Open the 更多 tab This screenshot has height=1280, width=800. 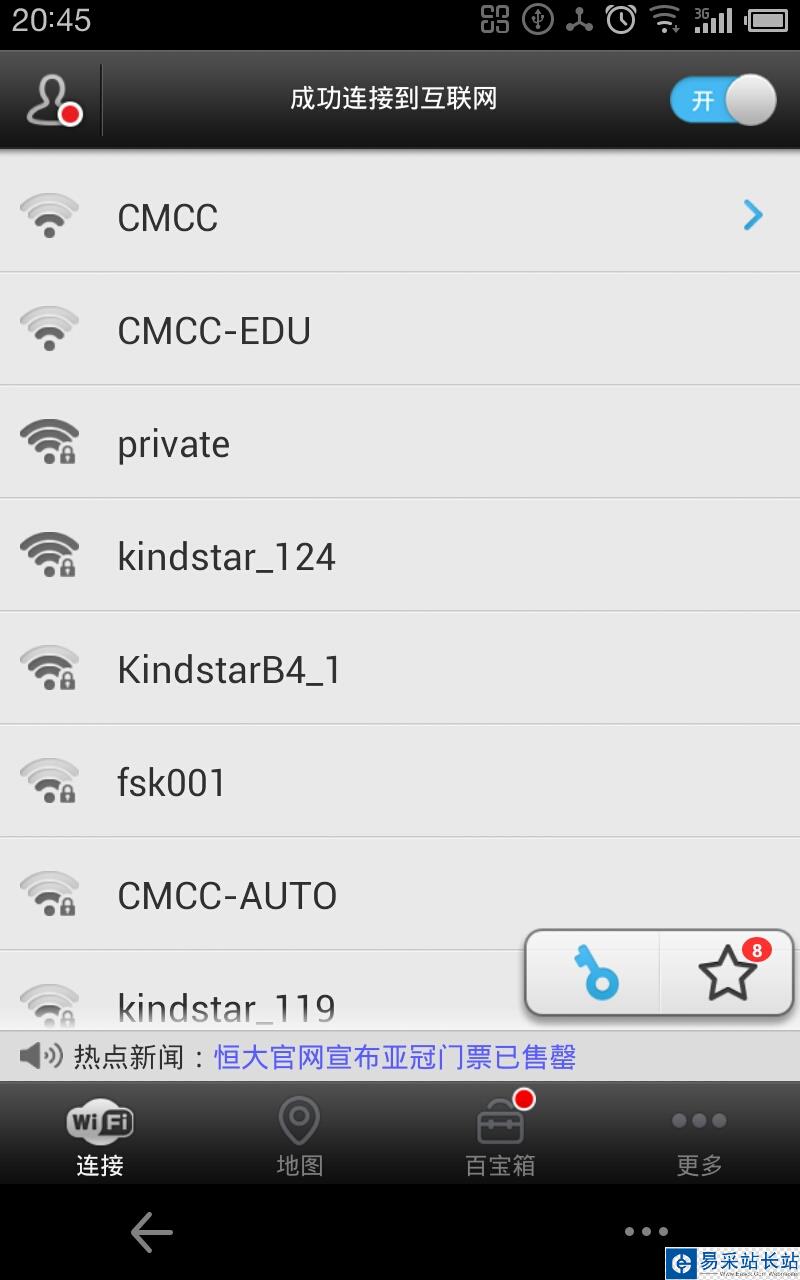point(699,1137)
